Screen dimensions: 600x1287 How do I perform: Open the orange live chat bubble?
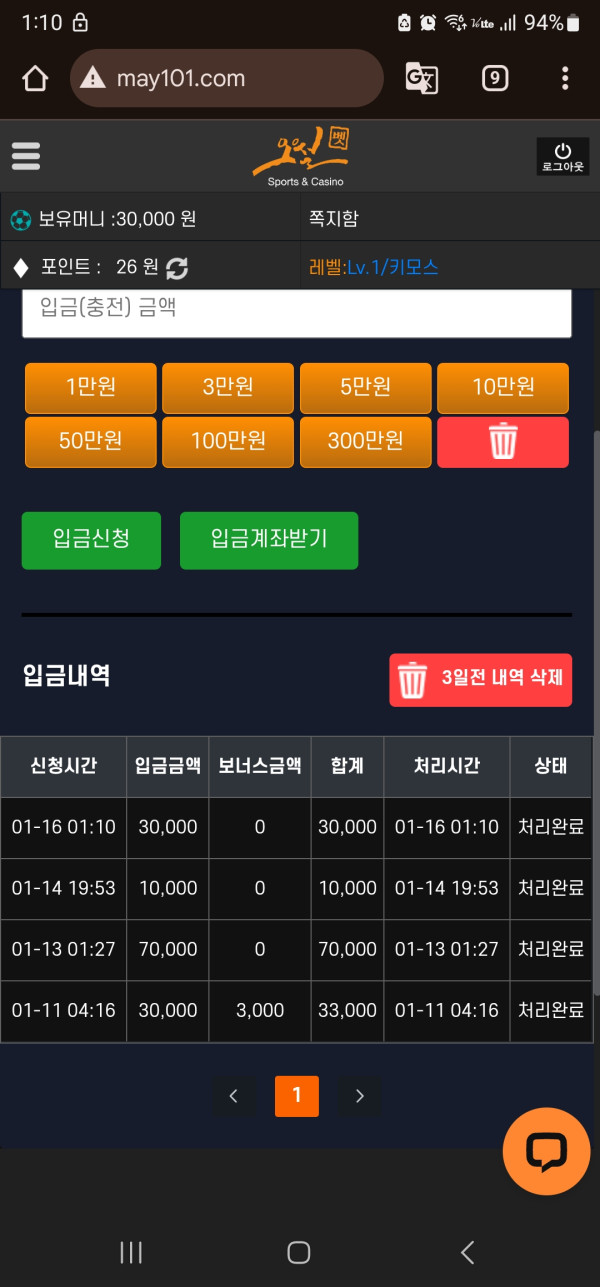(x=546, y=1151)
